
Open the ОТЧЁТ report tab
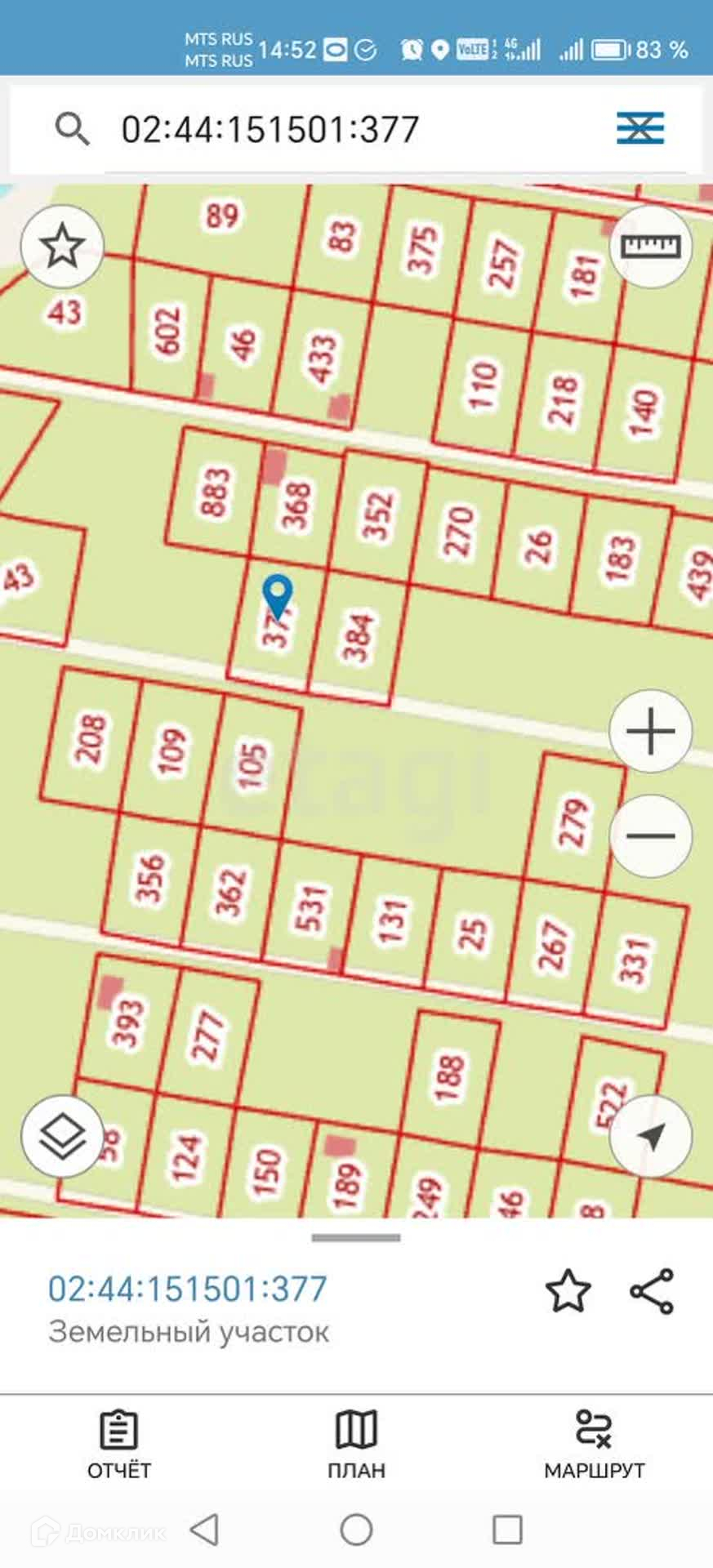point(119,1445)
